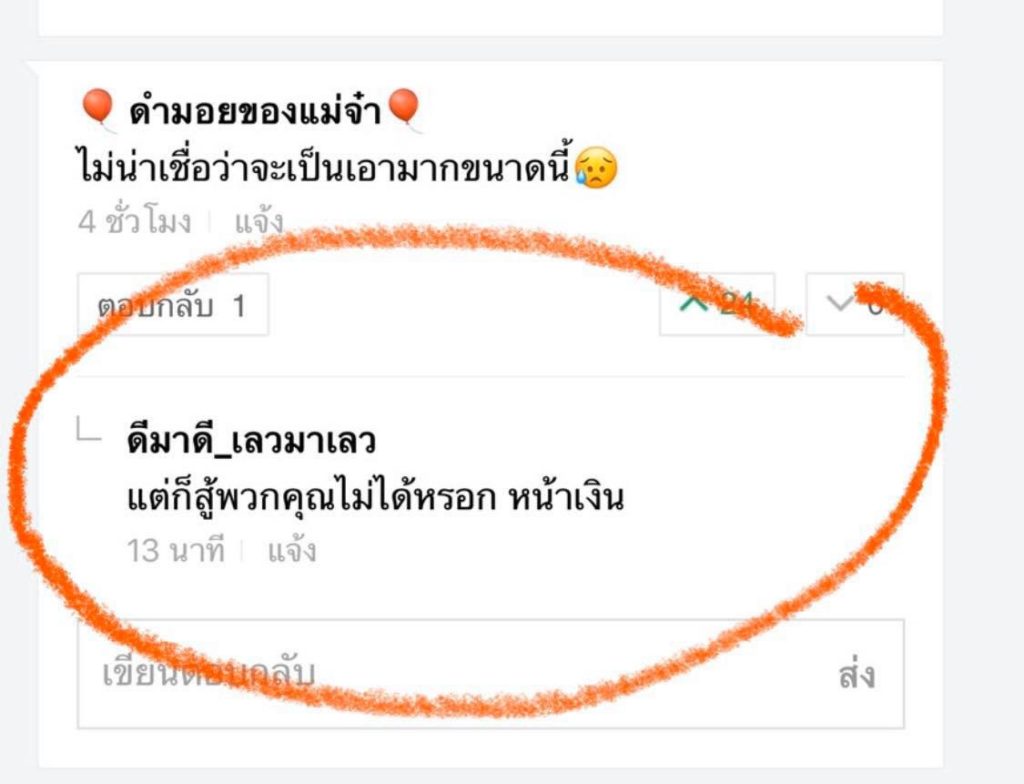The image size is (1024, 784).
Task: Downvote the comment by ดำมอยของแม่จ๋า
Action: (855, 304)
